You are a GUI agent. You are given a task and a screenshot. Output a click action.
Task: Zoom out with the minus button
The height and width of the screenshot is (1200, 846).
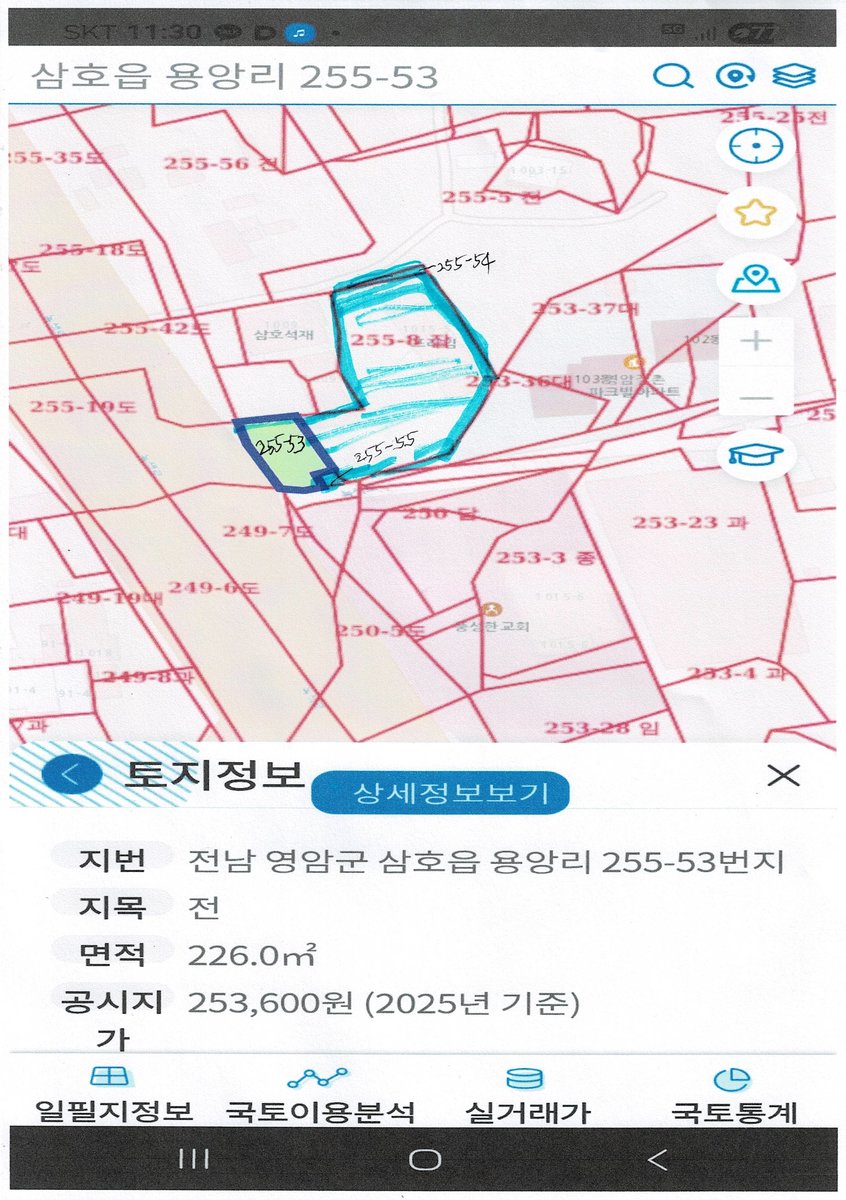(x=756, y=397)
